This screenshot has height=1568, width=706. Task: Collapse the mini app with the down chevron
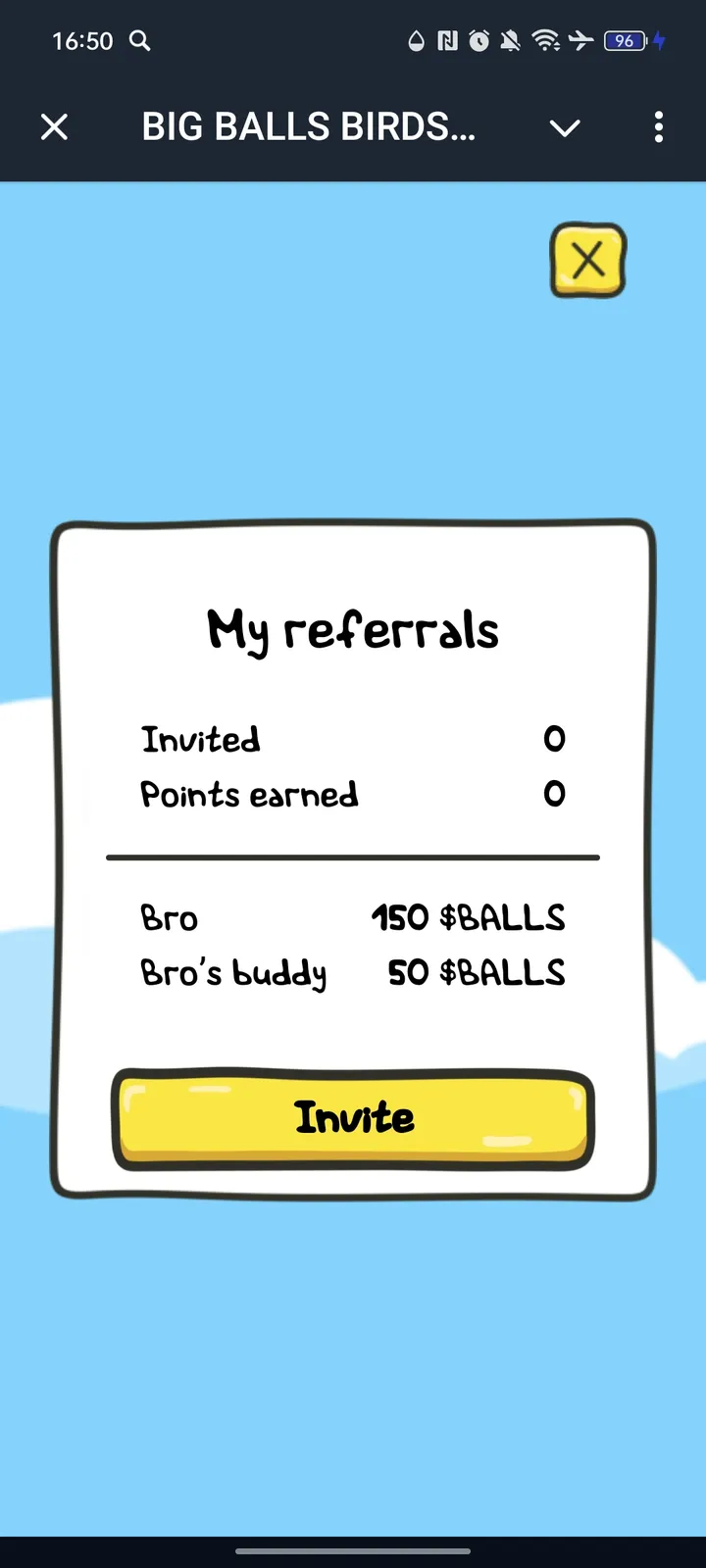pyautogui.click(x=565, y=127)
